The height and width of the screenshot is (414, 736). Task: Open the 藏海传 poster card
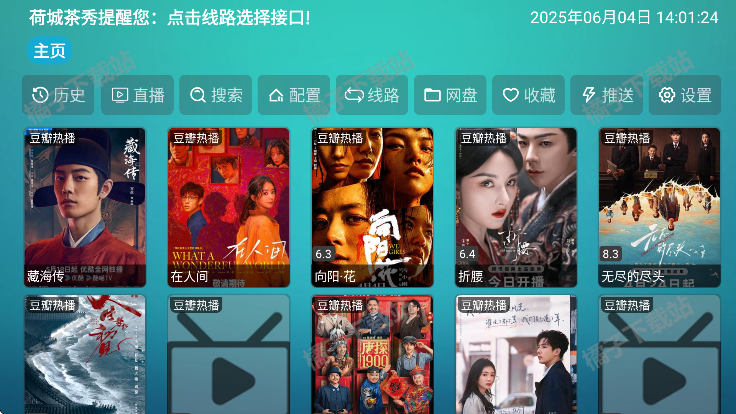coord(84,207)
